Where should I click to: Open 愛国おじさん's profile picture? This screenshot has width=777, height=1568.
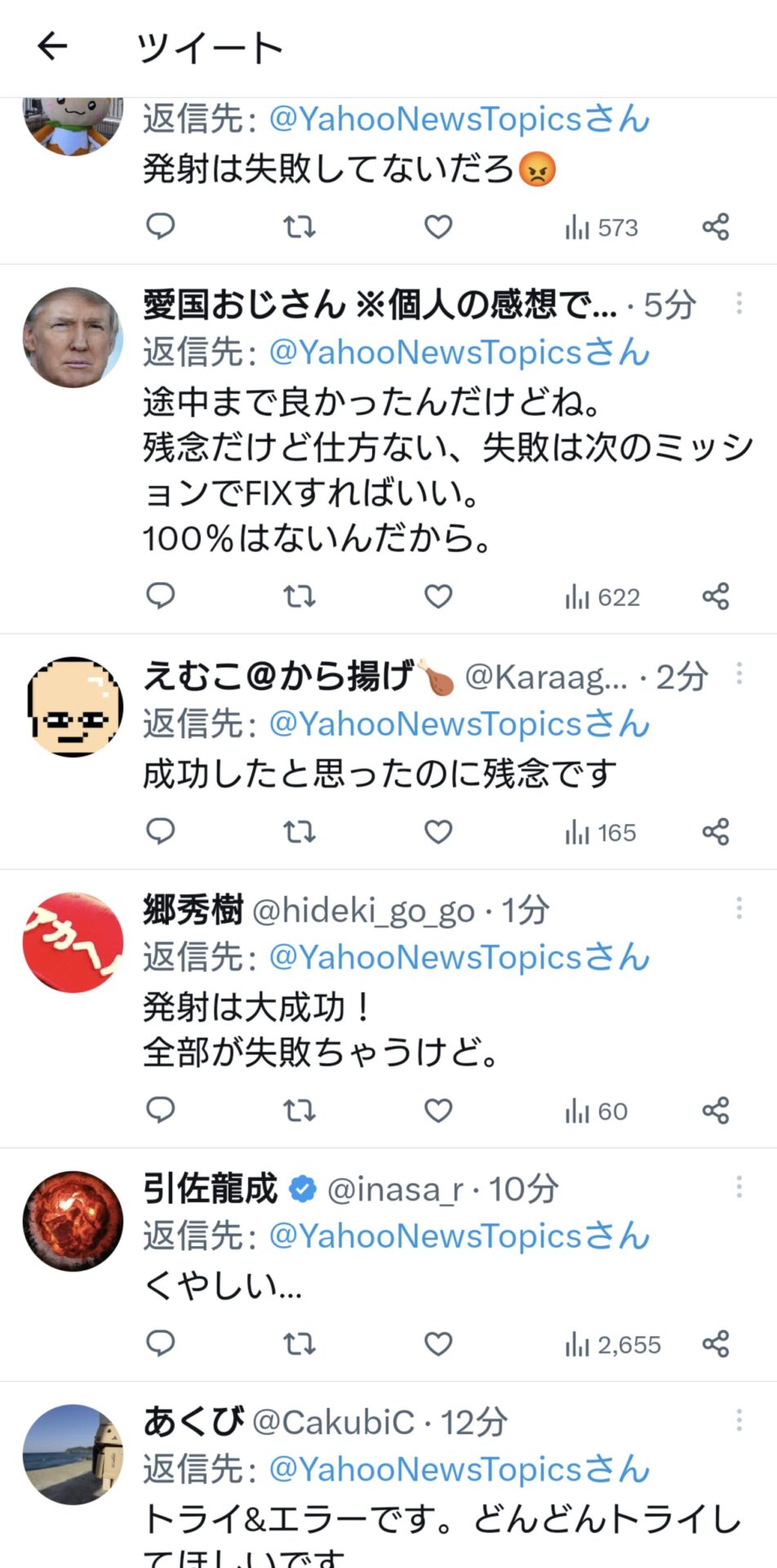pyautogui.click(x=73, y=336)
